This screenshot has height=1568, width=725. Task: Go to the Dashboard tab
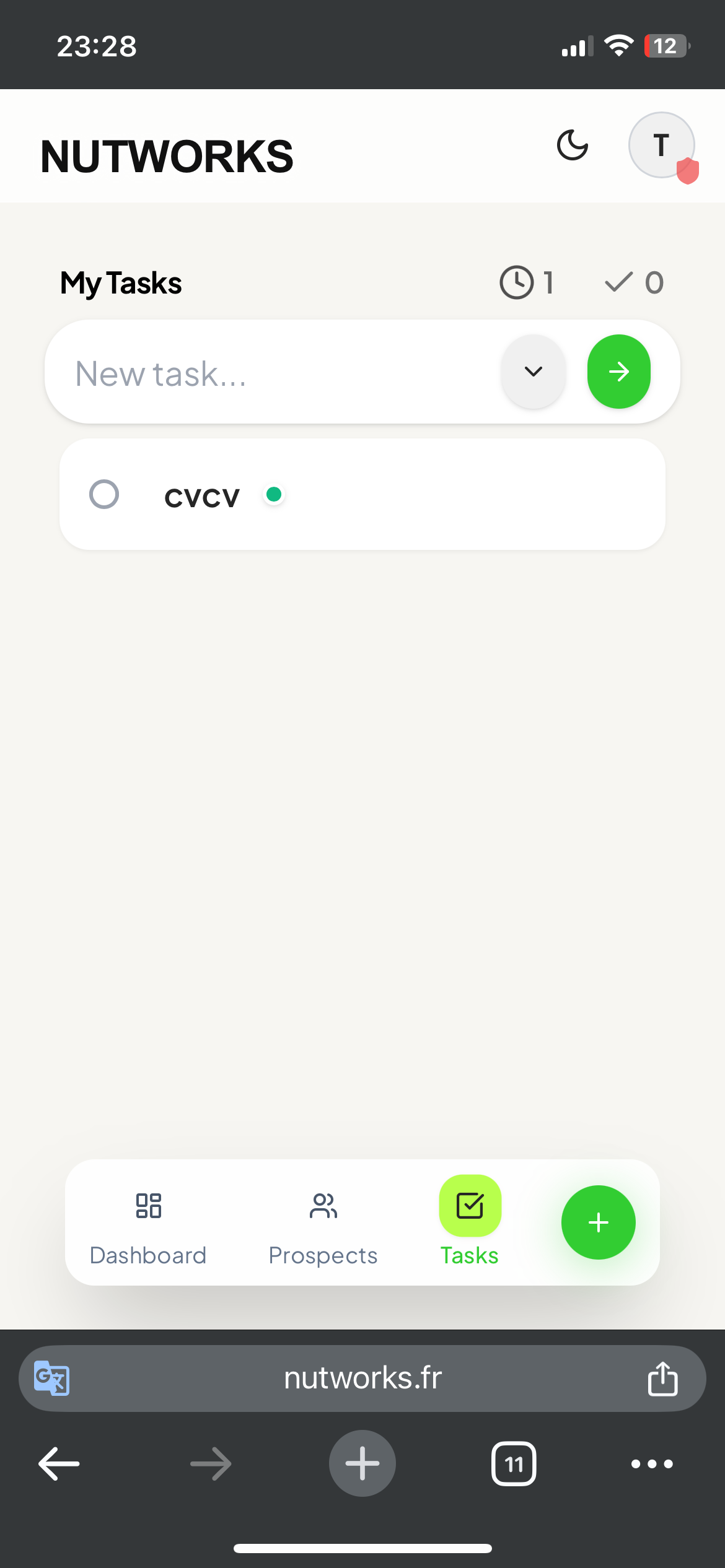point(148,1223)
